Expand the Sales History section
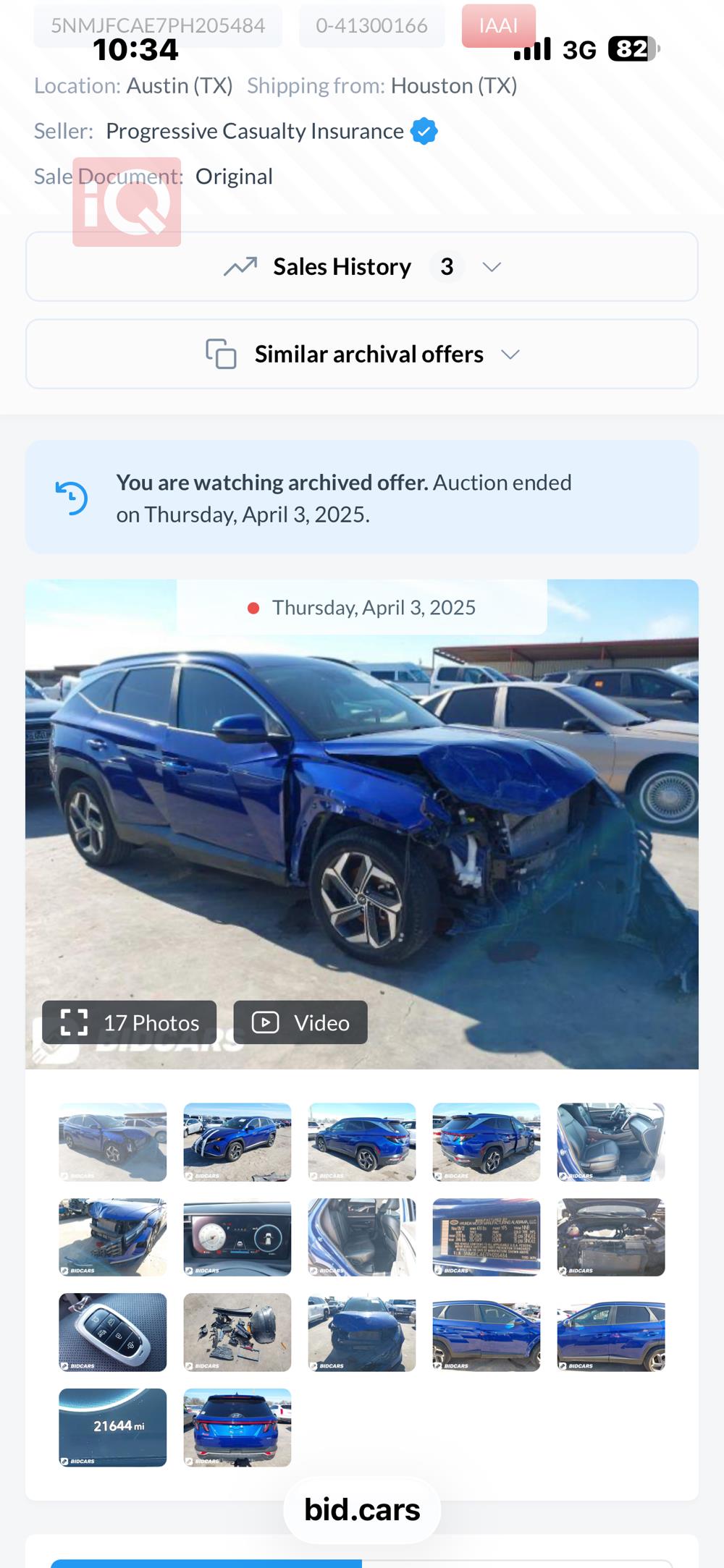 coord(362,266)
